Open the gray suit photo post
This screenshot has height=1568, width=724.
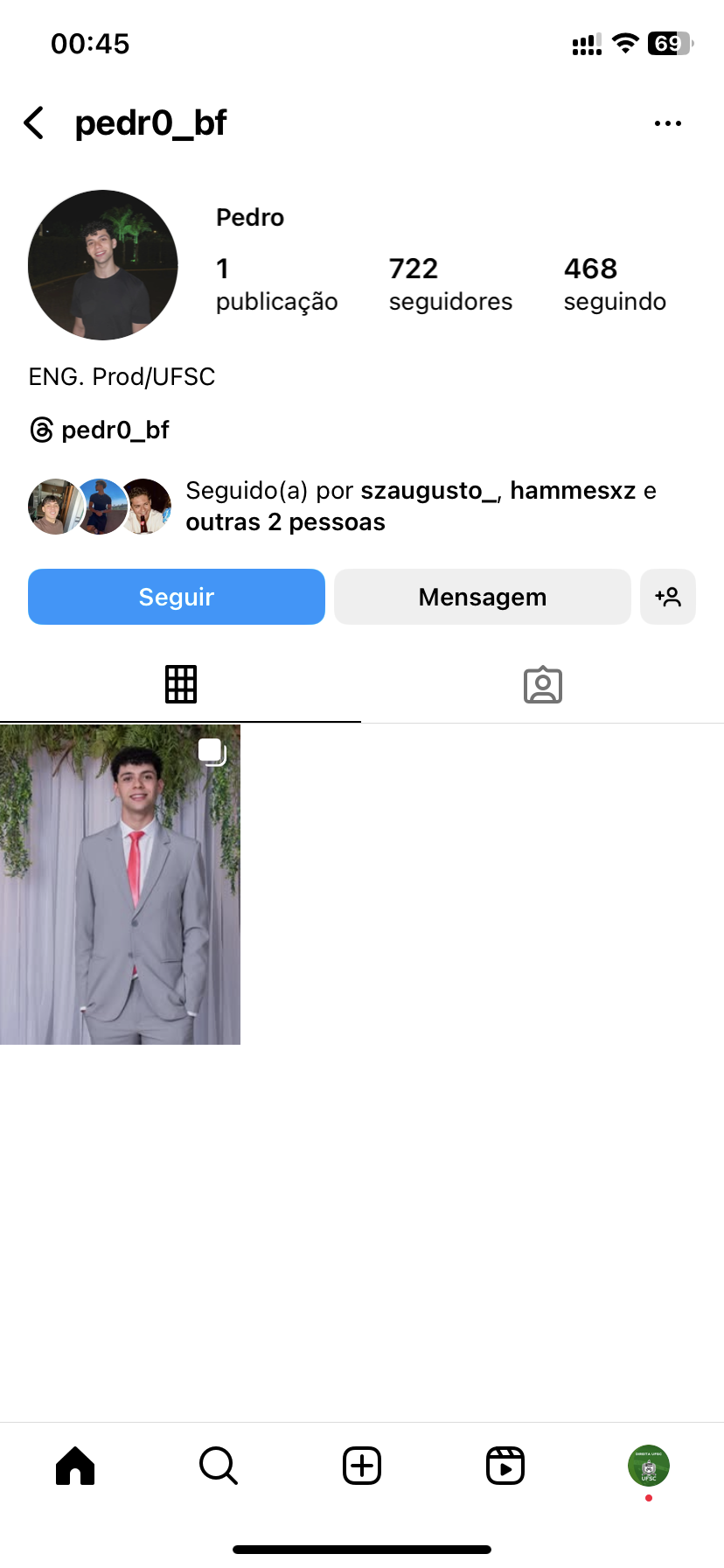click(120, 884)
